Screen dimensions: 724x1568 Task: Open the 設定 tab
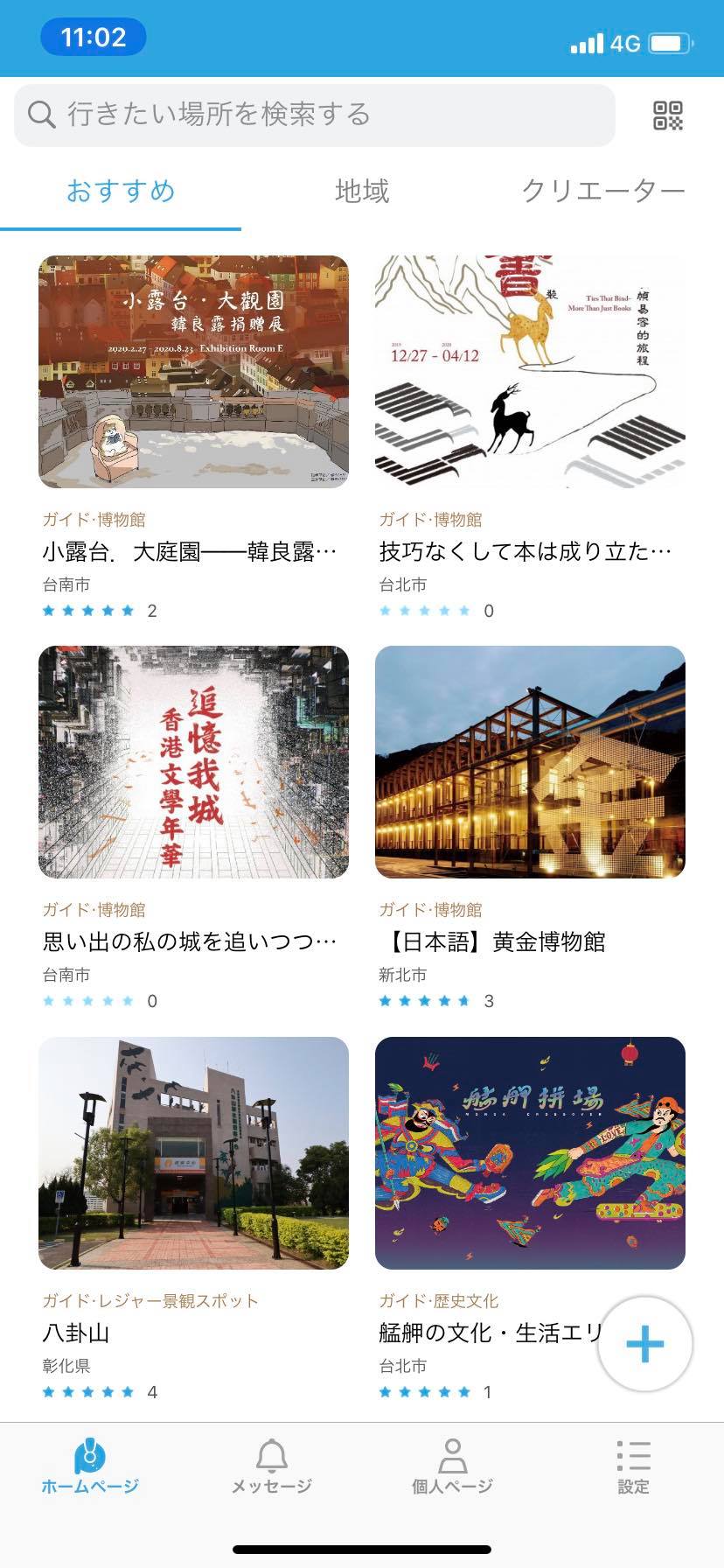[633, 1466]
